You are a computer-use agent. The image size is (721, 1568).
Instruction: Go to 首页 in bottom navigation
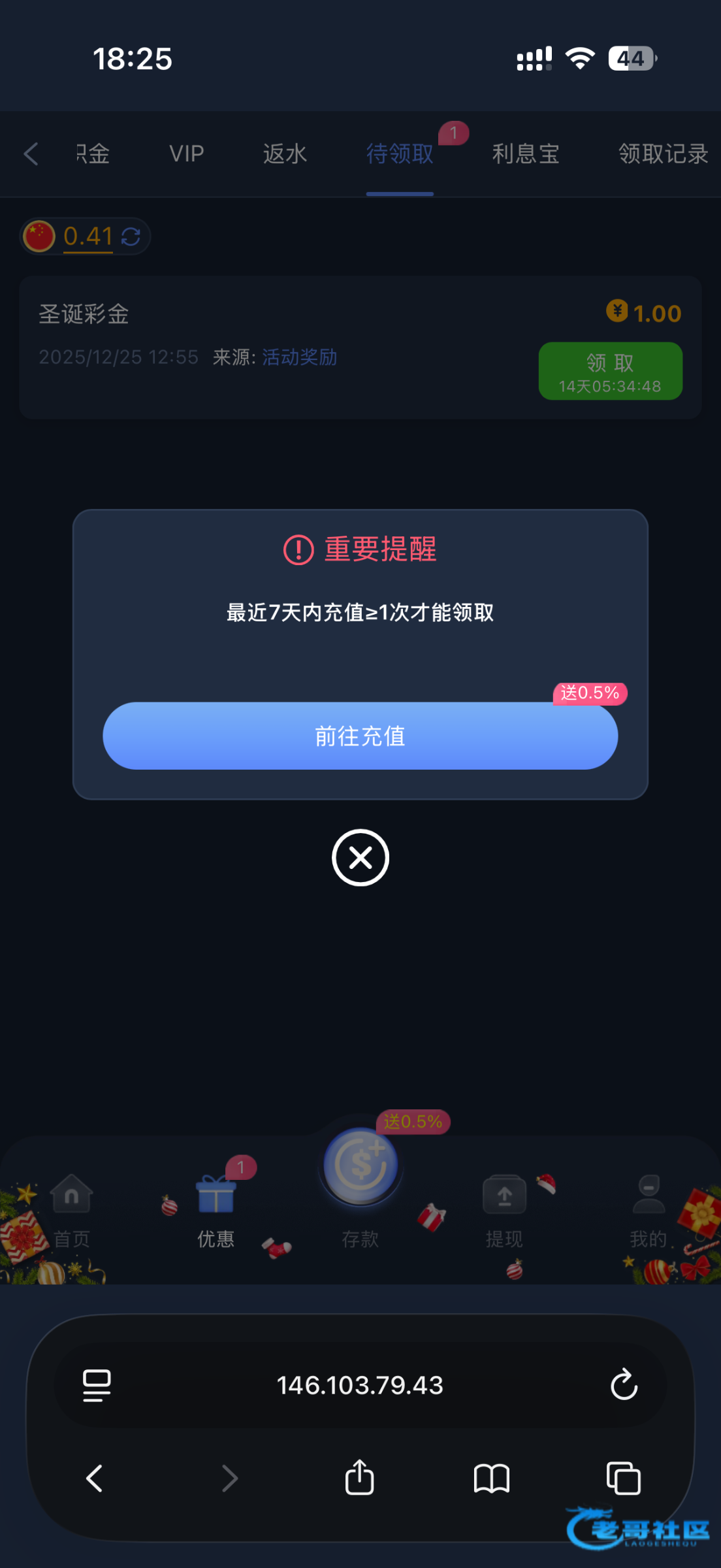(72, 1210)
